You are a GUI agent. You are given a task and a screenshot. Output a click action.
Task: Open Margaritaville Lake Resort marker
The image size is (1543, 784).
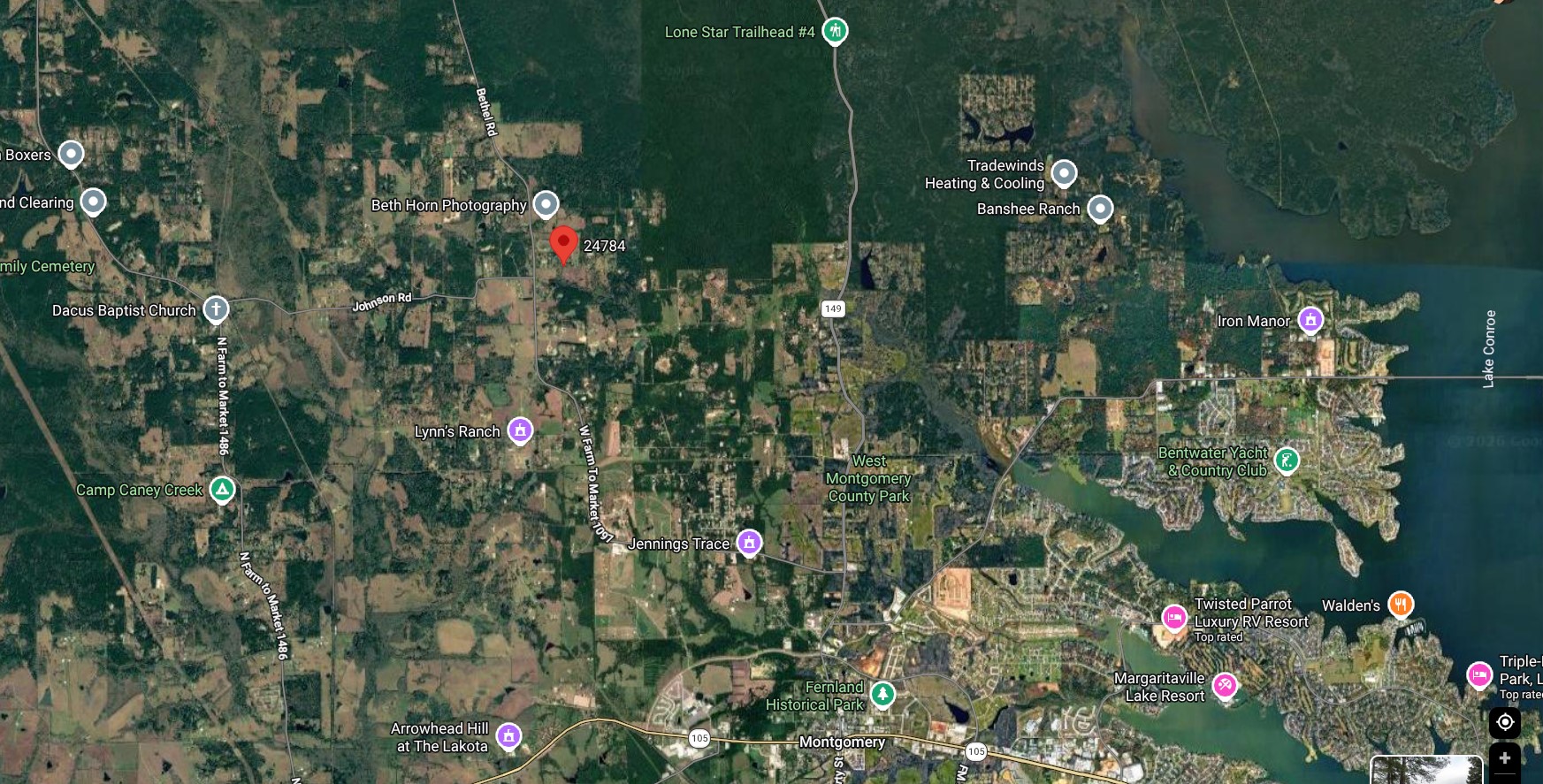click(x=1225, y=685)
